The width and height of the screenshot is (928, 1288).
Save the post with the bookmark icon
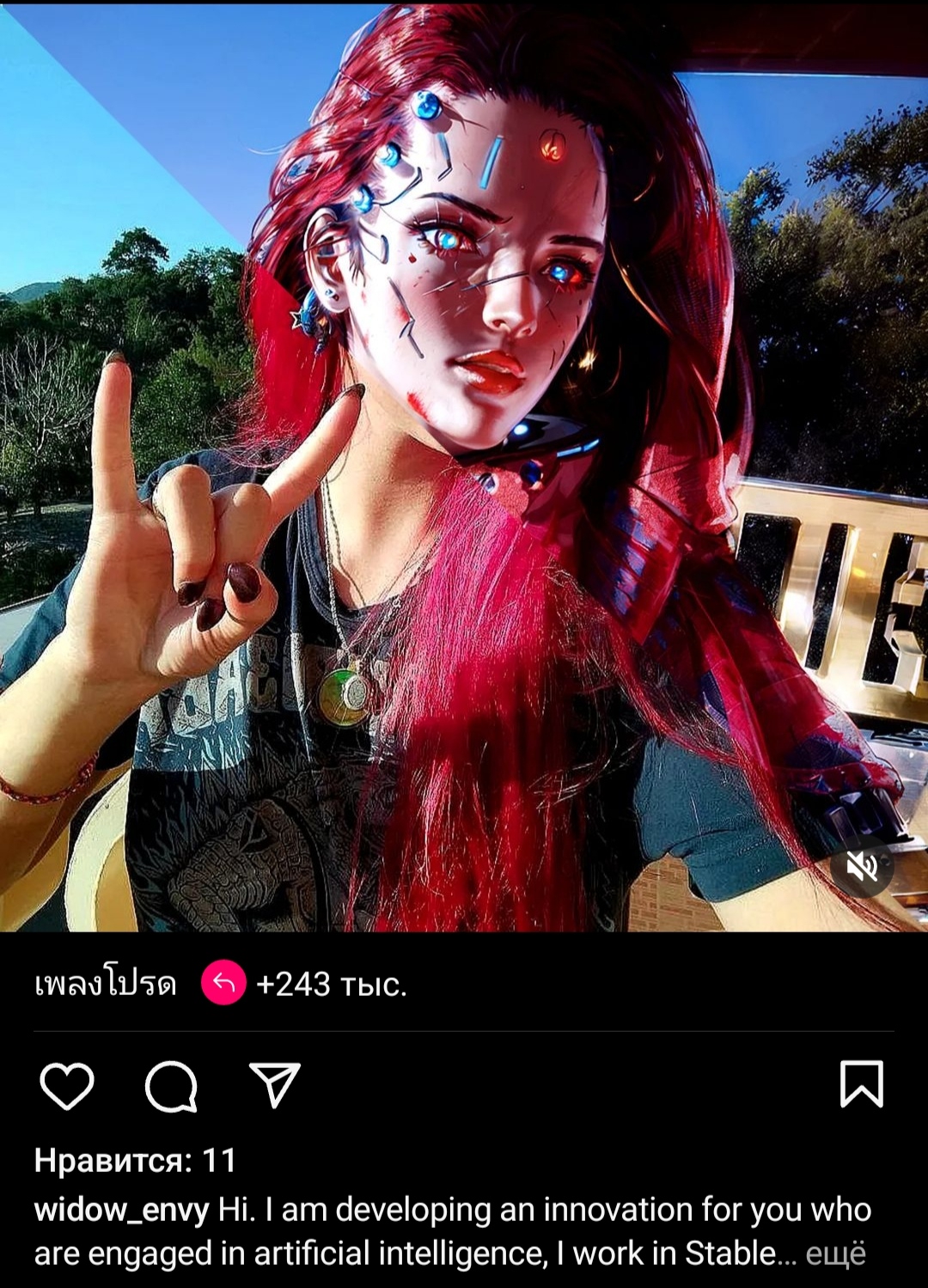click(x=861, y=1084)
